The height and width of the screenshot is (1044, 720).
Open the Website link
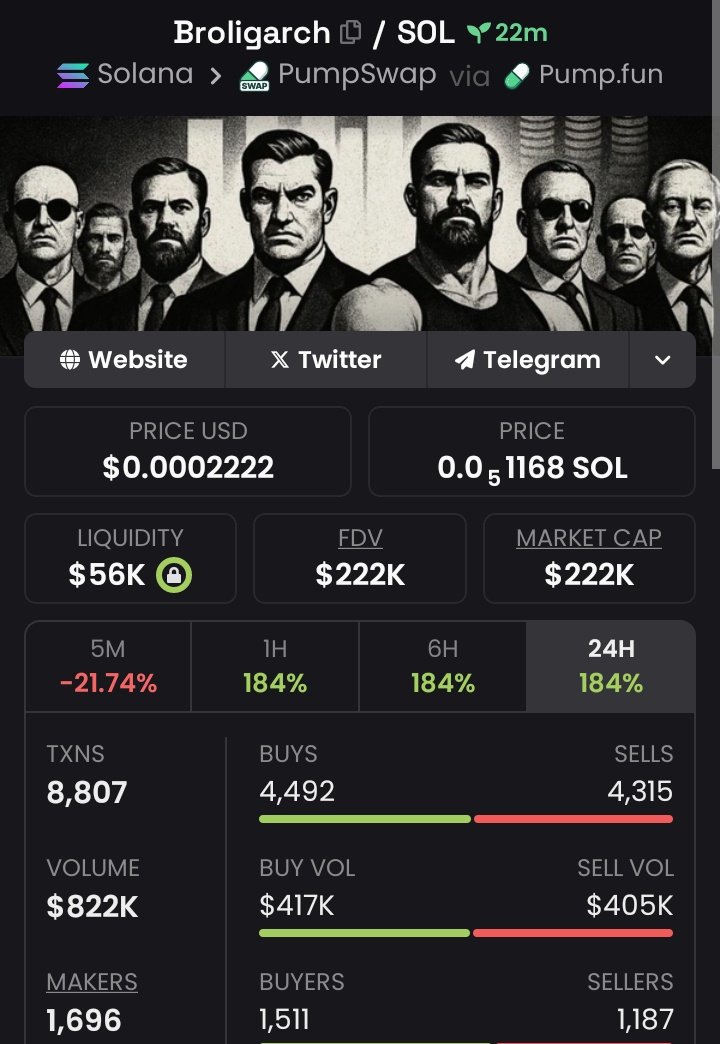coord(125,360)
